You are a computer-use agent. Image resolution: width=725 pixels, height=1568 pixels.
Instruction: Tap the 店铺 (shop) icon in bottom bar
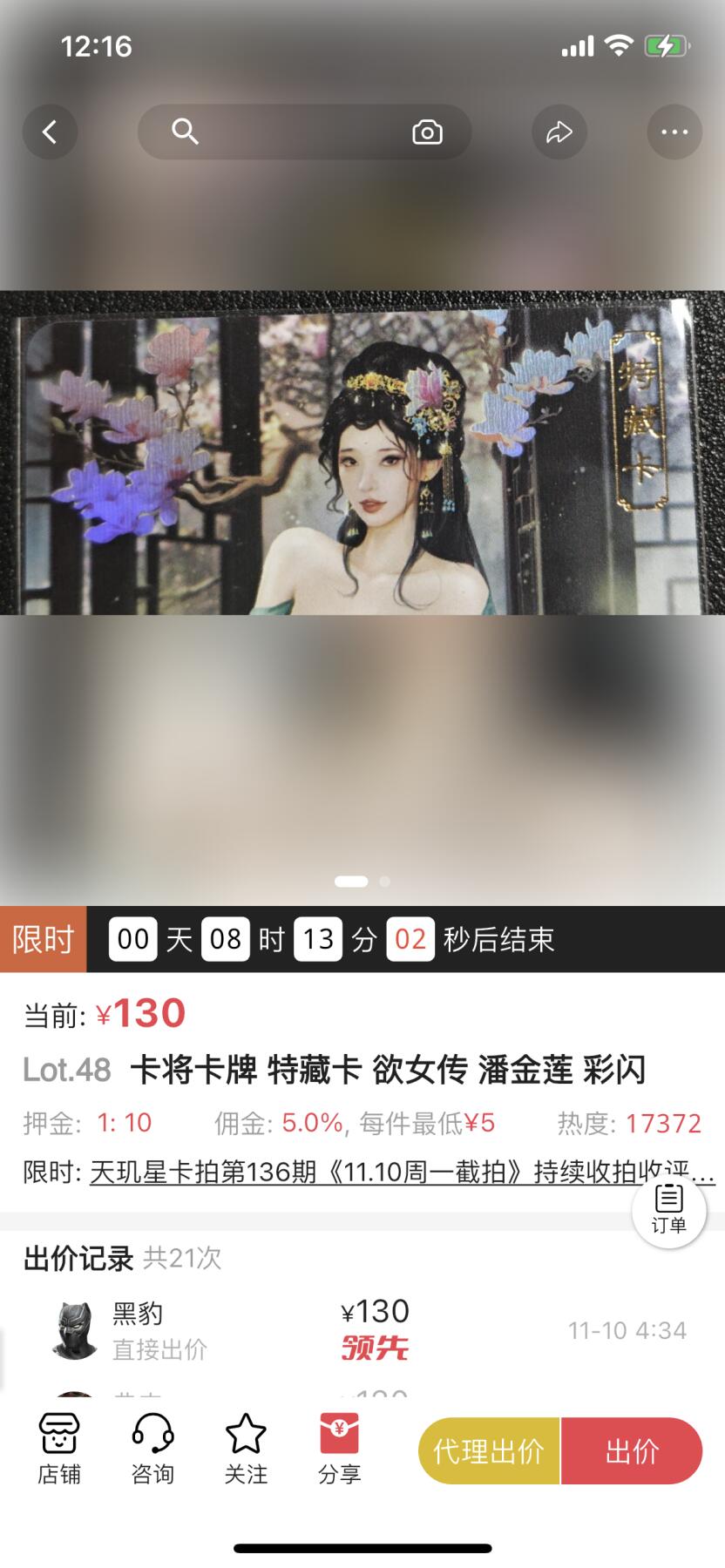click(58, 1446)
